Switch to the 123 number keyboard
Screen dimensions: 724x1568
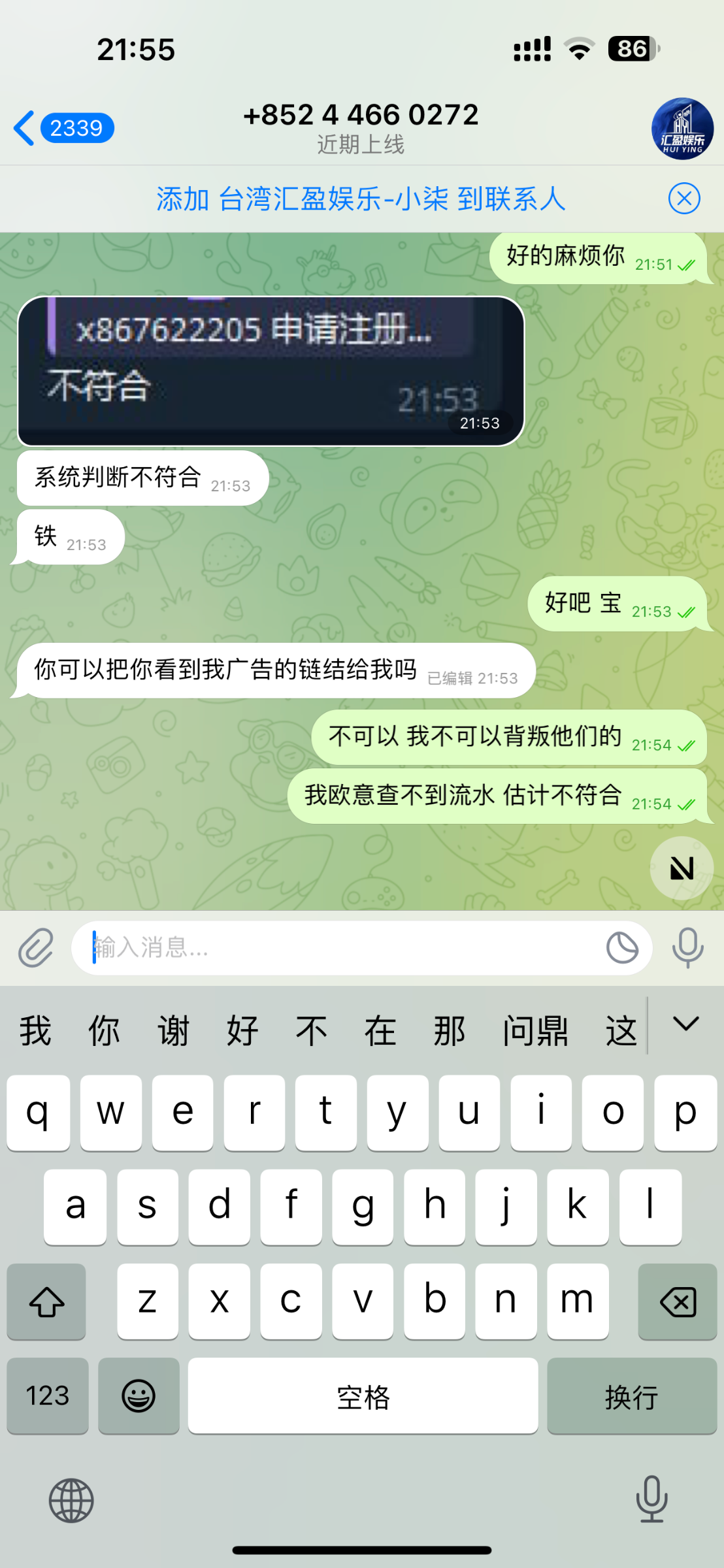(x=47, y=1396)
